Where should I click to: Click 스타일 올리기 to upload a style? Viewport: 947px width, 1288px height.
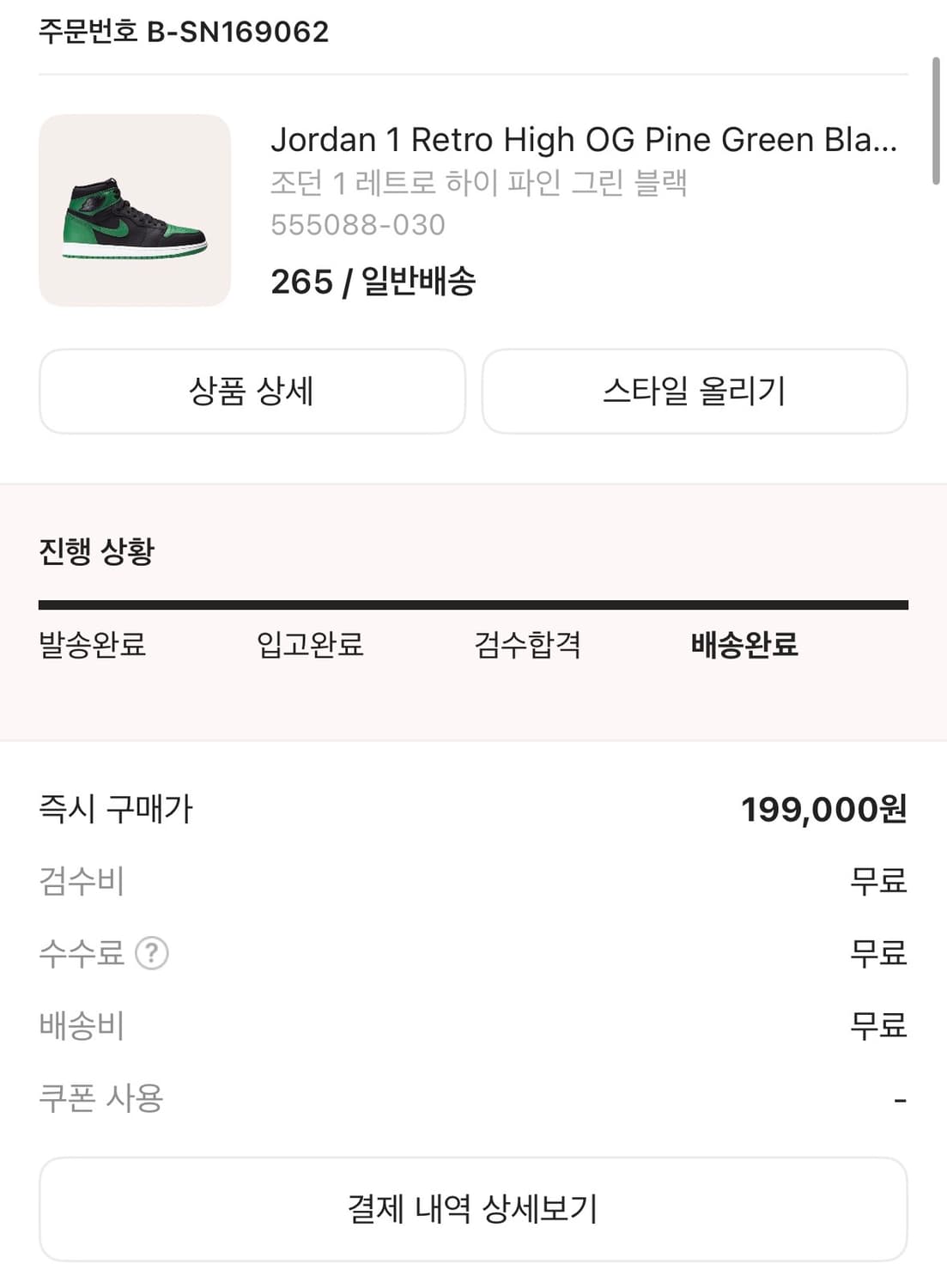pyautogui.click(x=694, y=392)
